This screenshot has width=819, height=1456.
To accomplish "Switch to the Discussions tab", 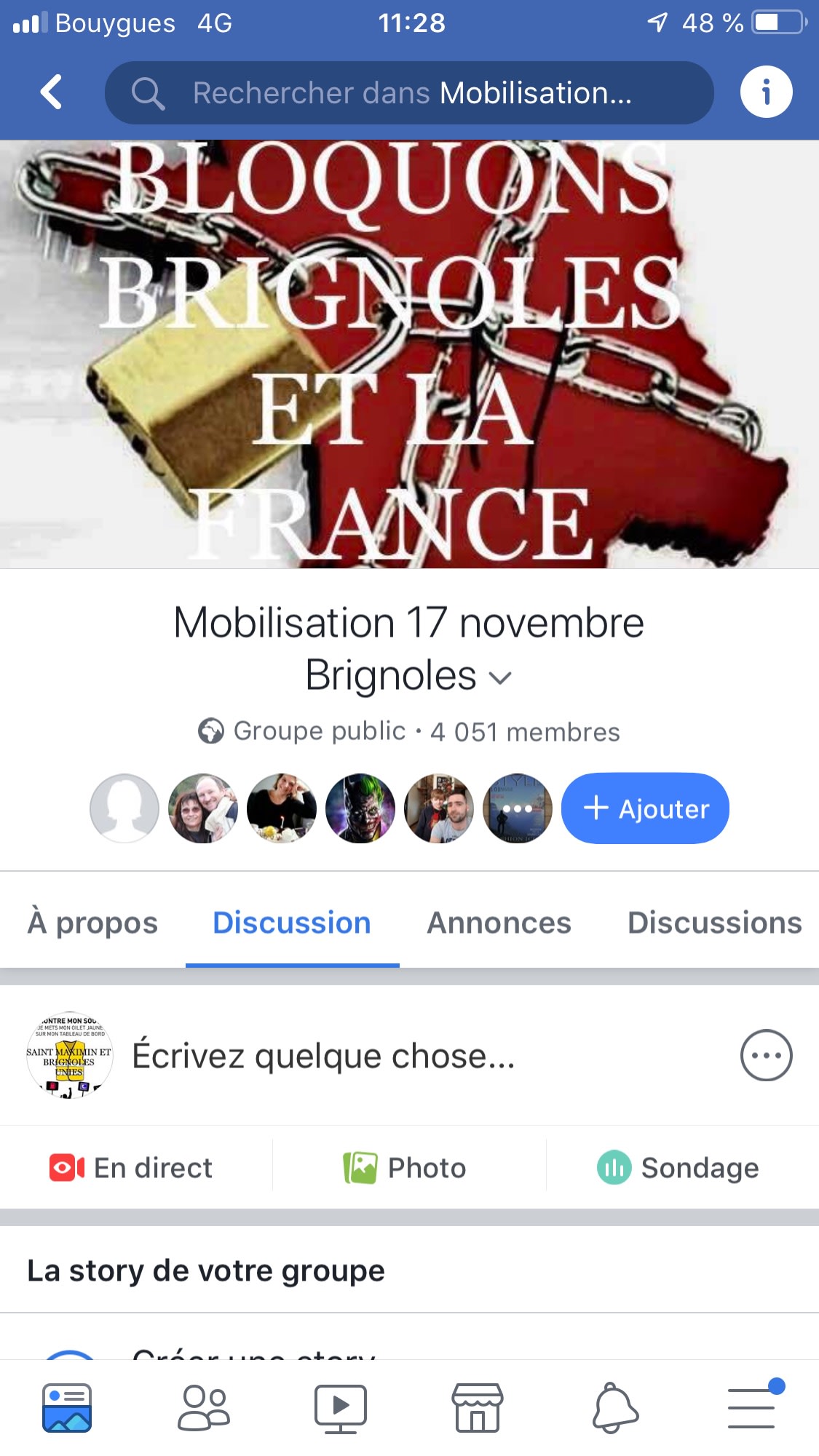I will [714, 923].
